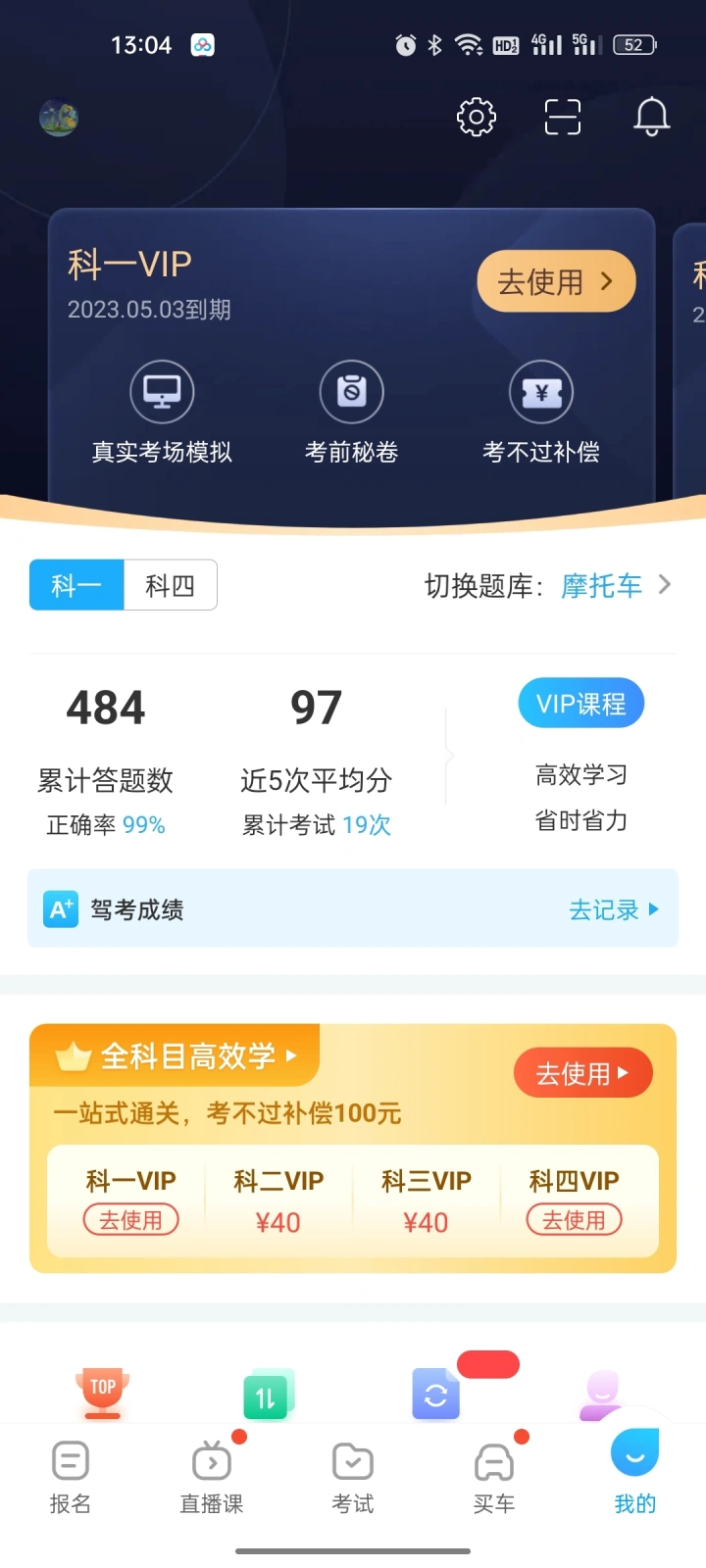Open the notifications bell

click(651, 118)
